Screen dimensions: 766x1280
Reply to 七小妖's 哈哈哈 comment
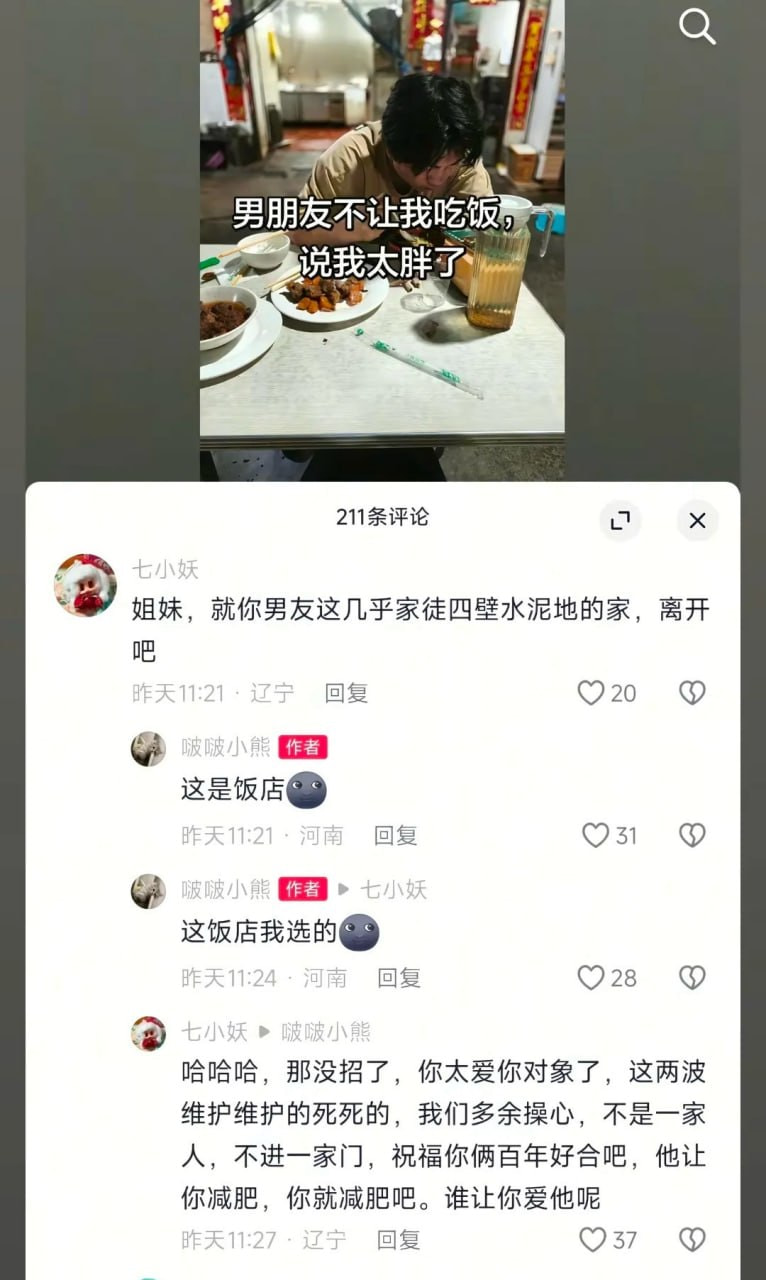[x=398, y=1240]
